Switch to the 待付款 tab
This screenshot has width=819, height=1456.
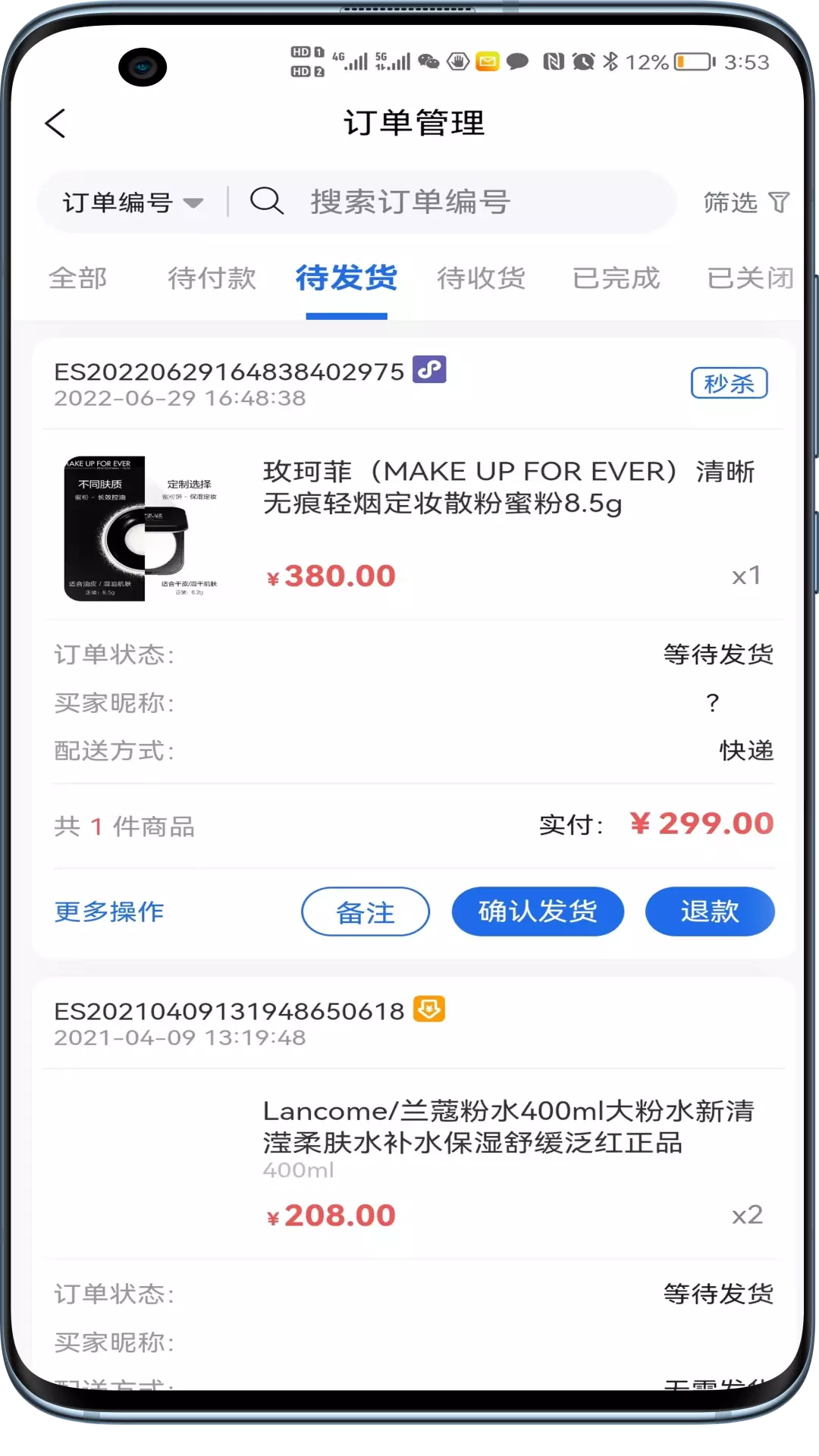(212, 278)
